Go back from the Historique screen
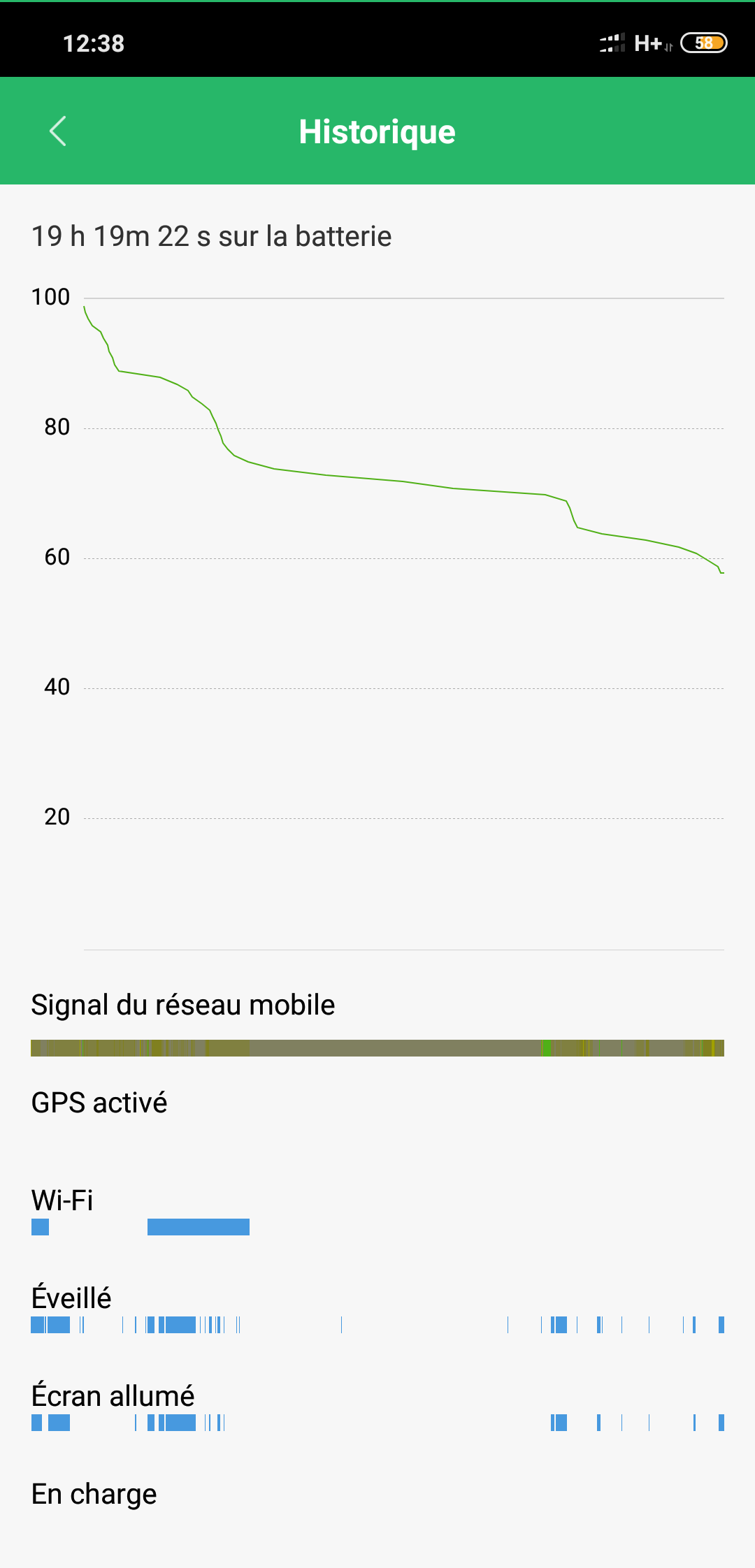The height and width of the screenshot is (1568, 755). tap(58, 131)
